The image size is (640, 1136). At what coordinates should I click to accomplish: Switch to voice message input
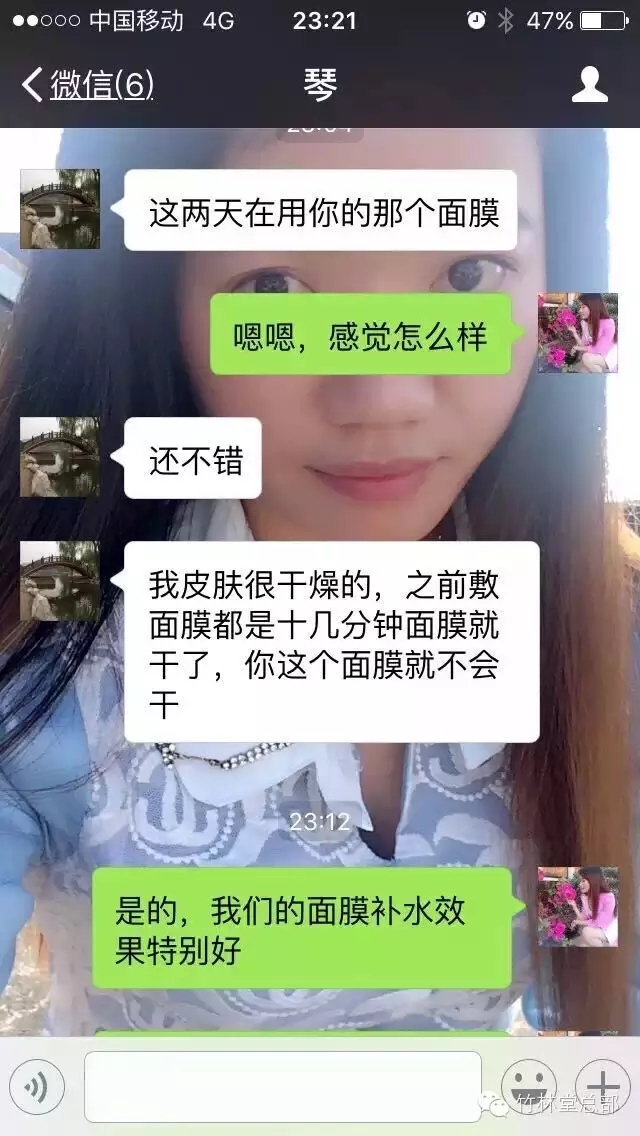[37, 1085]
